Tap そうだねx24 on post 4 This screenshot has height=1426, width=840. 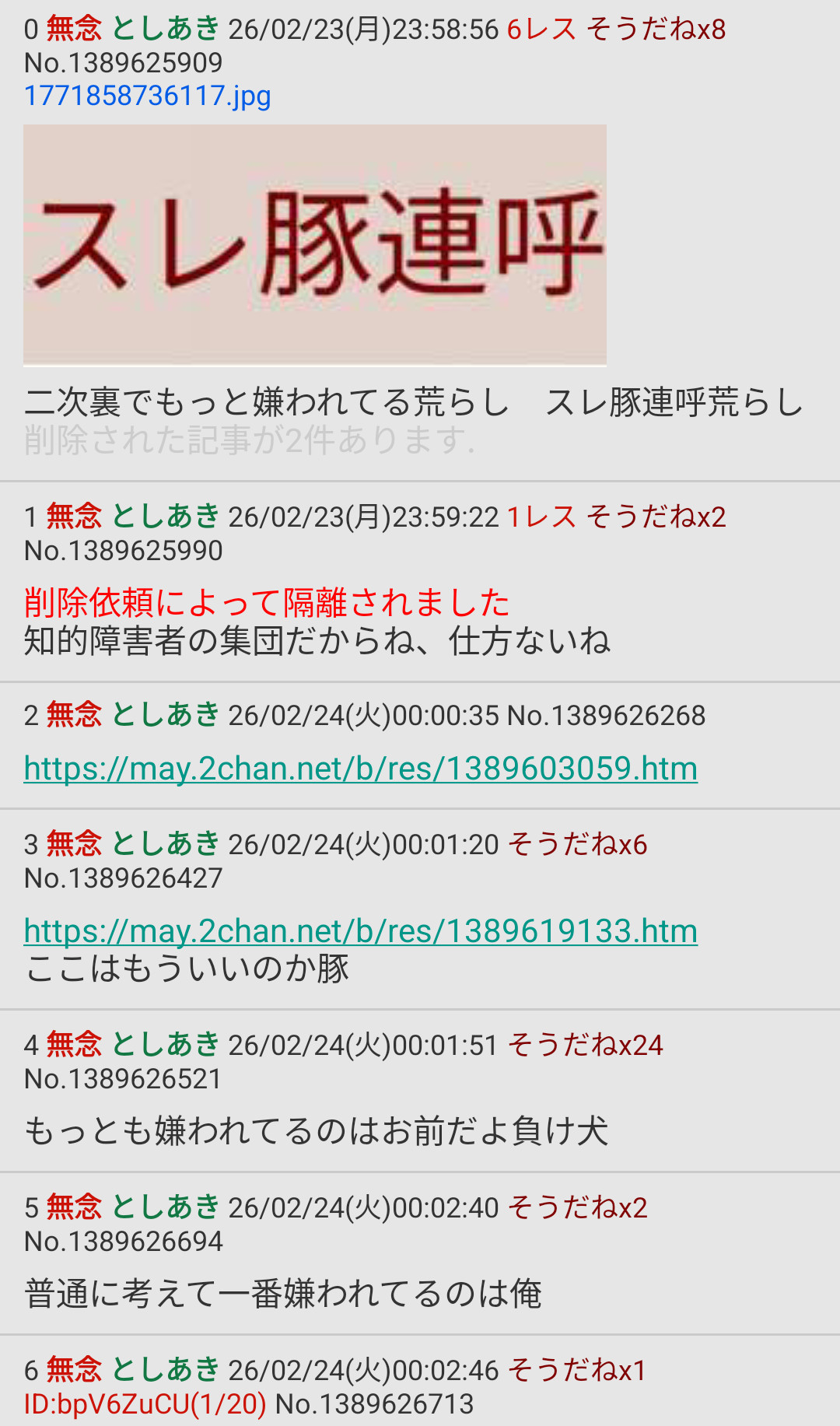[x=585, y=1046]
